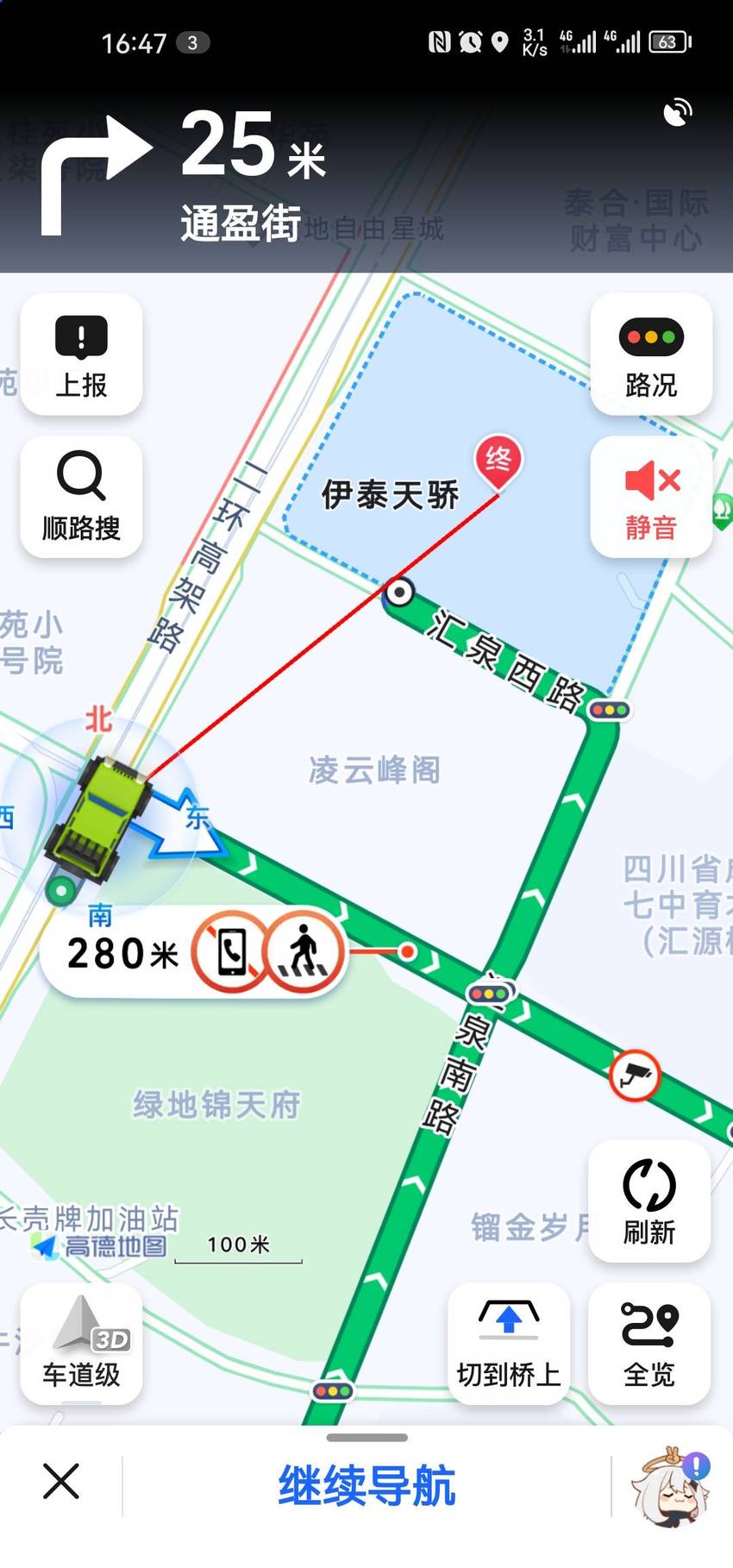
Task: Tap 继续导航 to continue navigation
Action: click(x=366, y=1485)
